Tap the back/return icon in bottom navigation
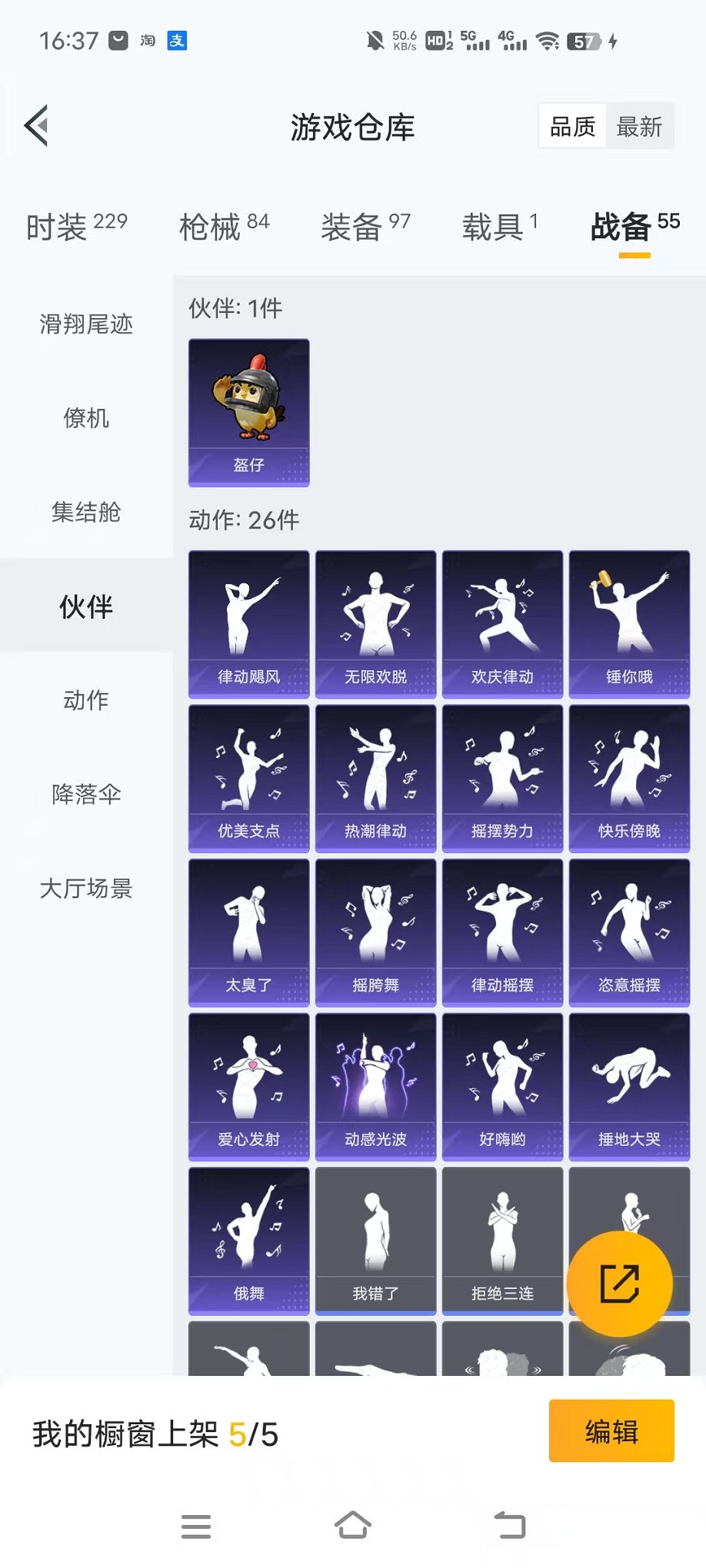Image resolution: width=706 pixels, height=1568 pixels. (x=509, y=1526)
